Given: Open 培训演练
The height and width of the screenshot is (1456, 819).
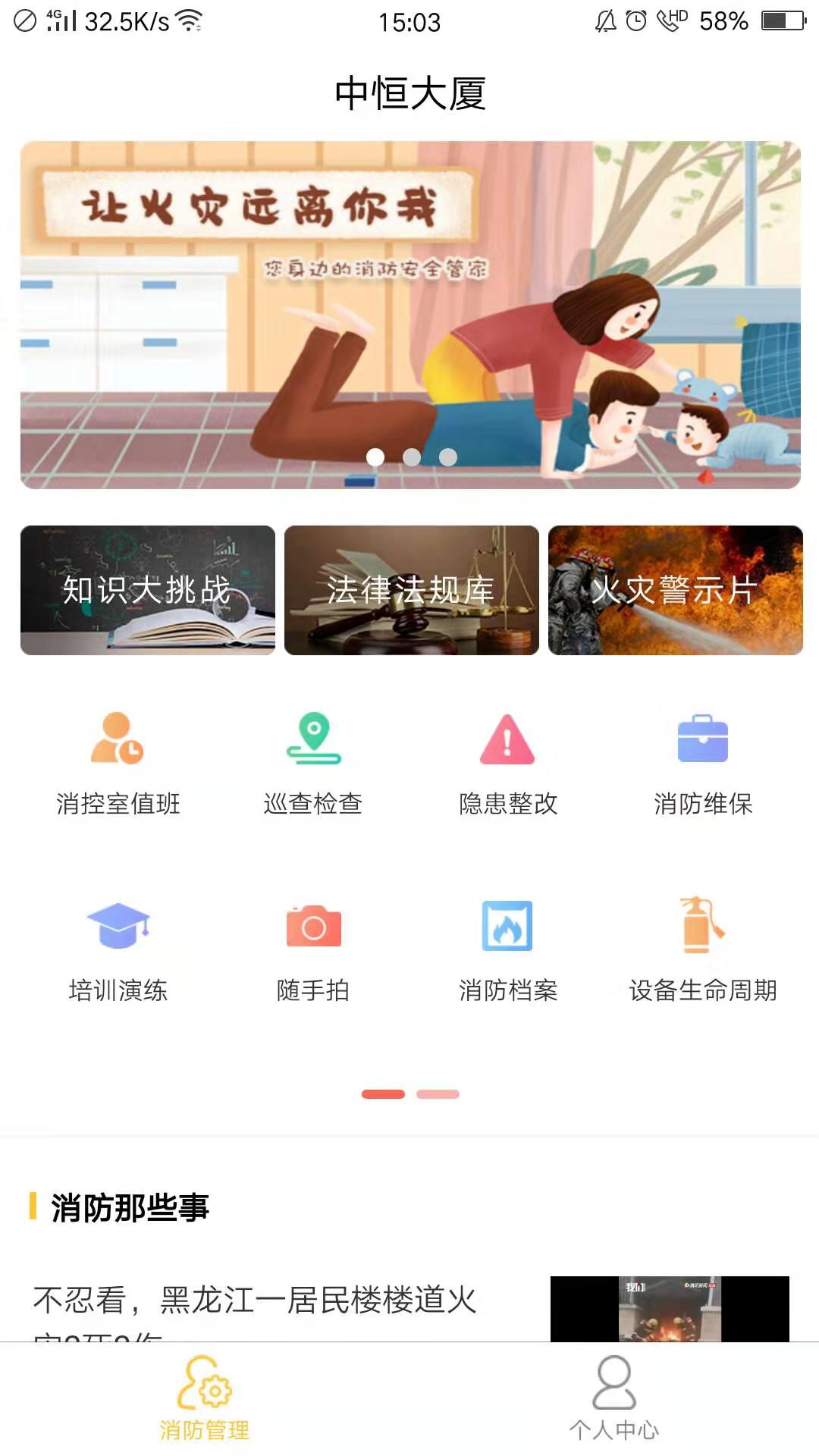Looking at the screenshot, I should coord(118,948).
